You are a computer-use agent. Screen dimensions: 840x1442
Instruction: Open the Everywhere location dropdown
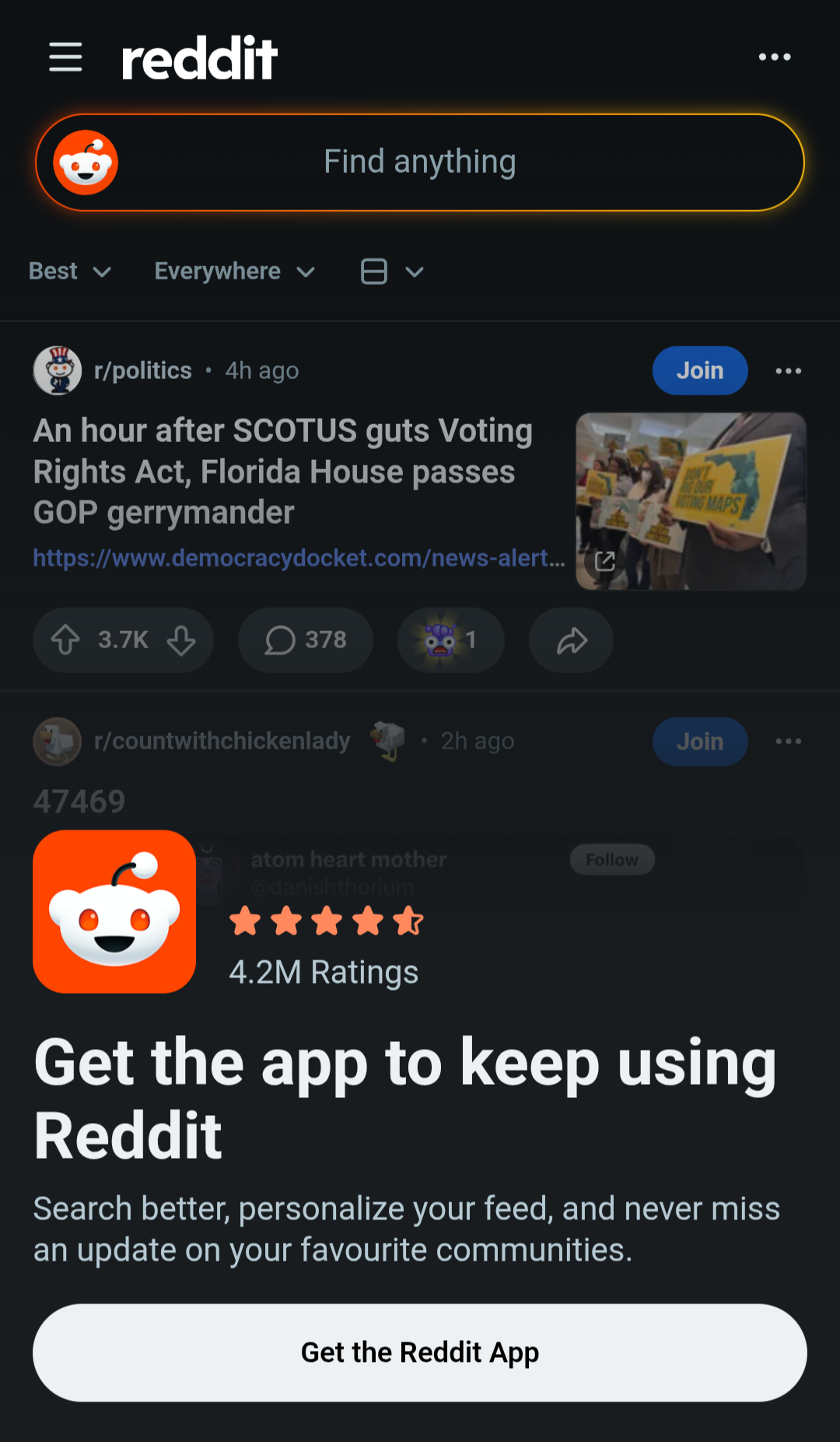pos(233,271)
